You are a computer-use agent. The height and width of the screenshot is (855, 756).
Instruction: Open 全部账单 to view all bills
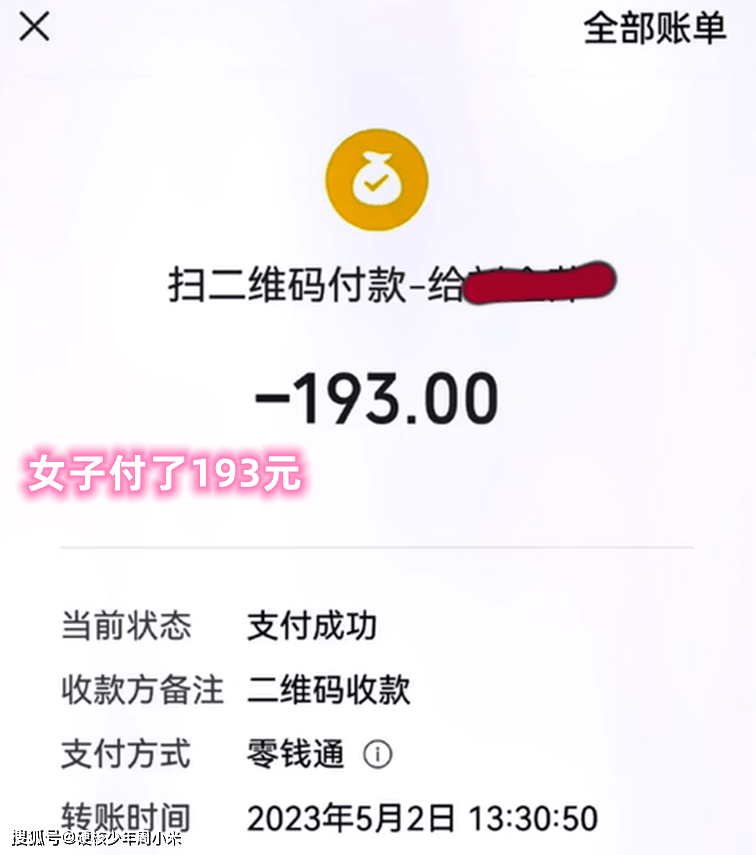tap(654, 28)
